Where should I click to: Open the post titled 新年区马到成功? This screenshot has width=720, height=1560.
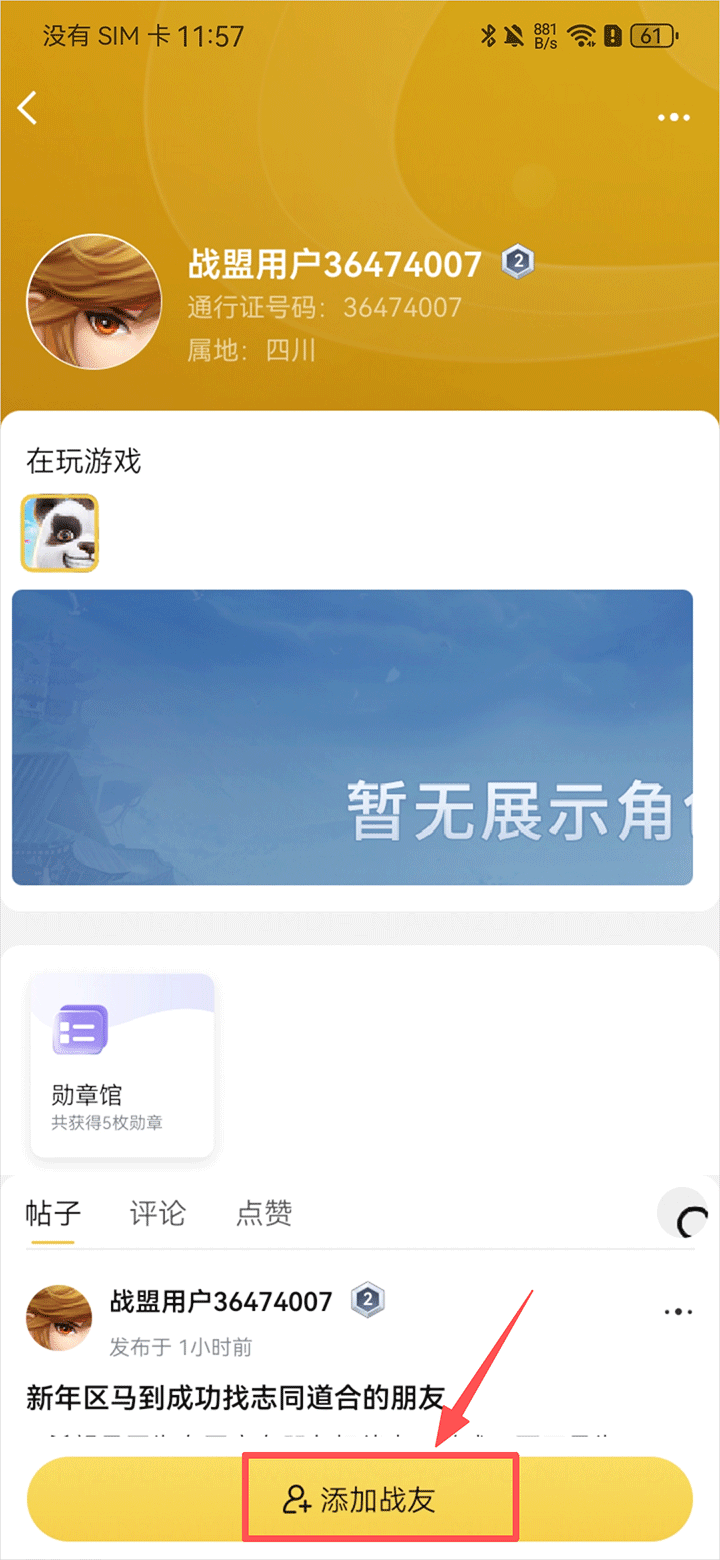pos(234,1396)
